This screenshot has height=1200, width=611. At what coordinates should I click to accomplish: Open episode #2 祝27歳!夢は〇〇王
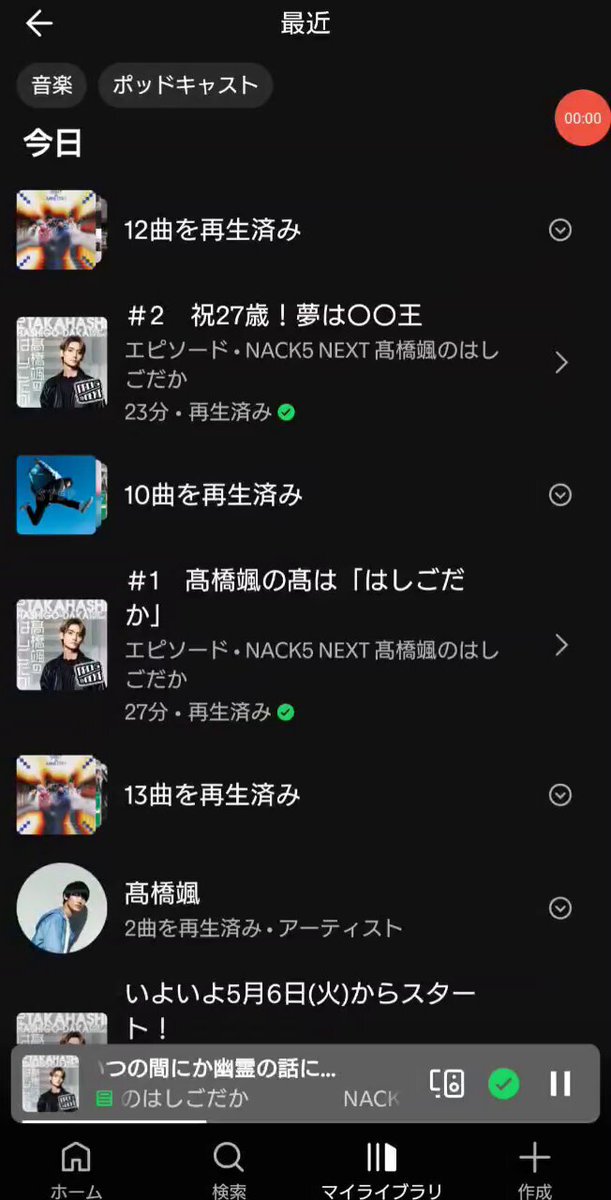pos(305,362)
